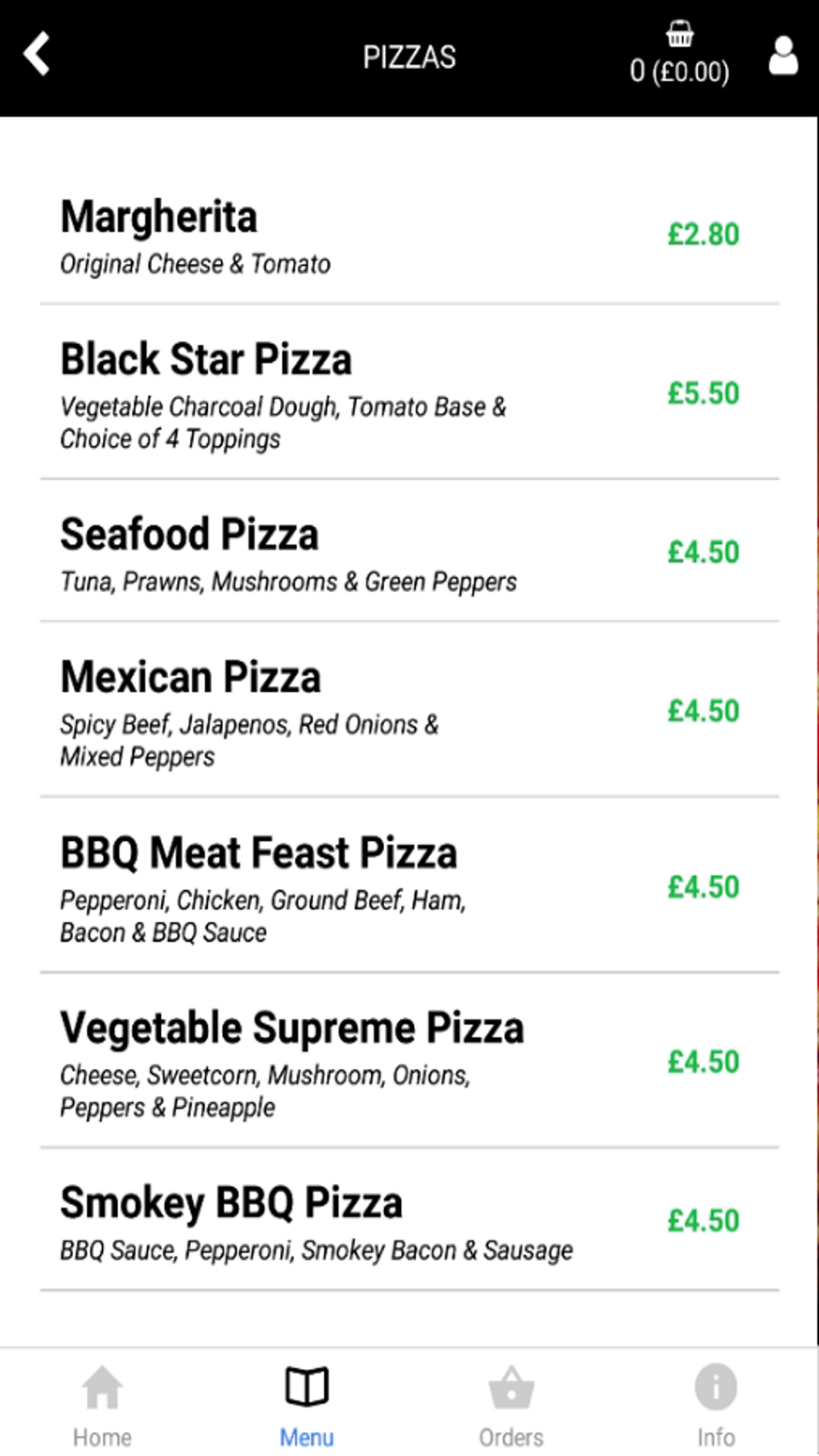Switch to the Info tab
Screen dimensions: 819x1456
point(716,1406)
